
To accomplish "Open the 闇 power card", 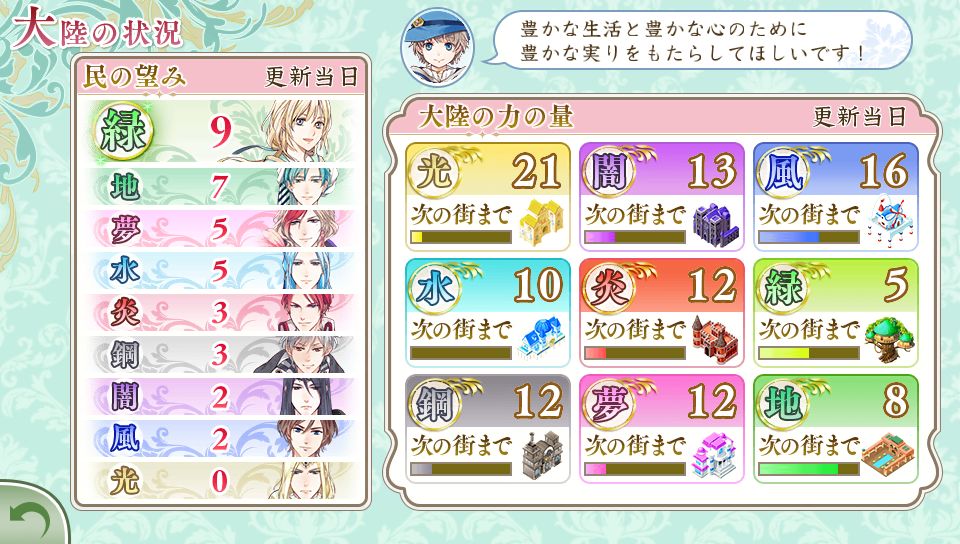I will [x=662, y=195].
